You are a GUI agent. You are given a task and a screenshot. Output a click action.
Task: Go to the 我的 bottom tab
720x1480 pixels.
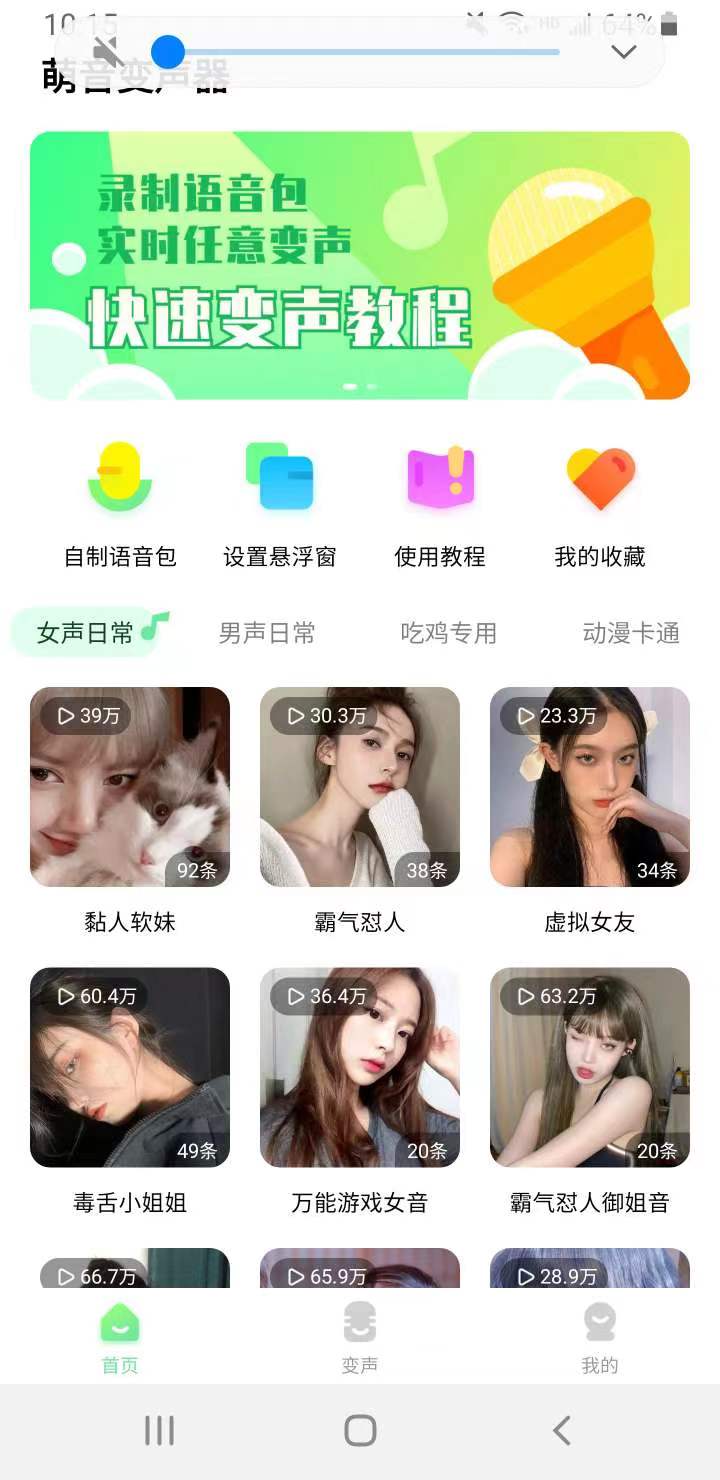600,1335
